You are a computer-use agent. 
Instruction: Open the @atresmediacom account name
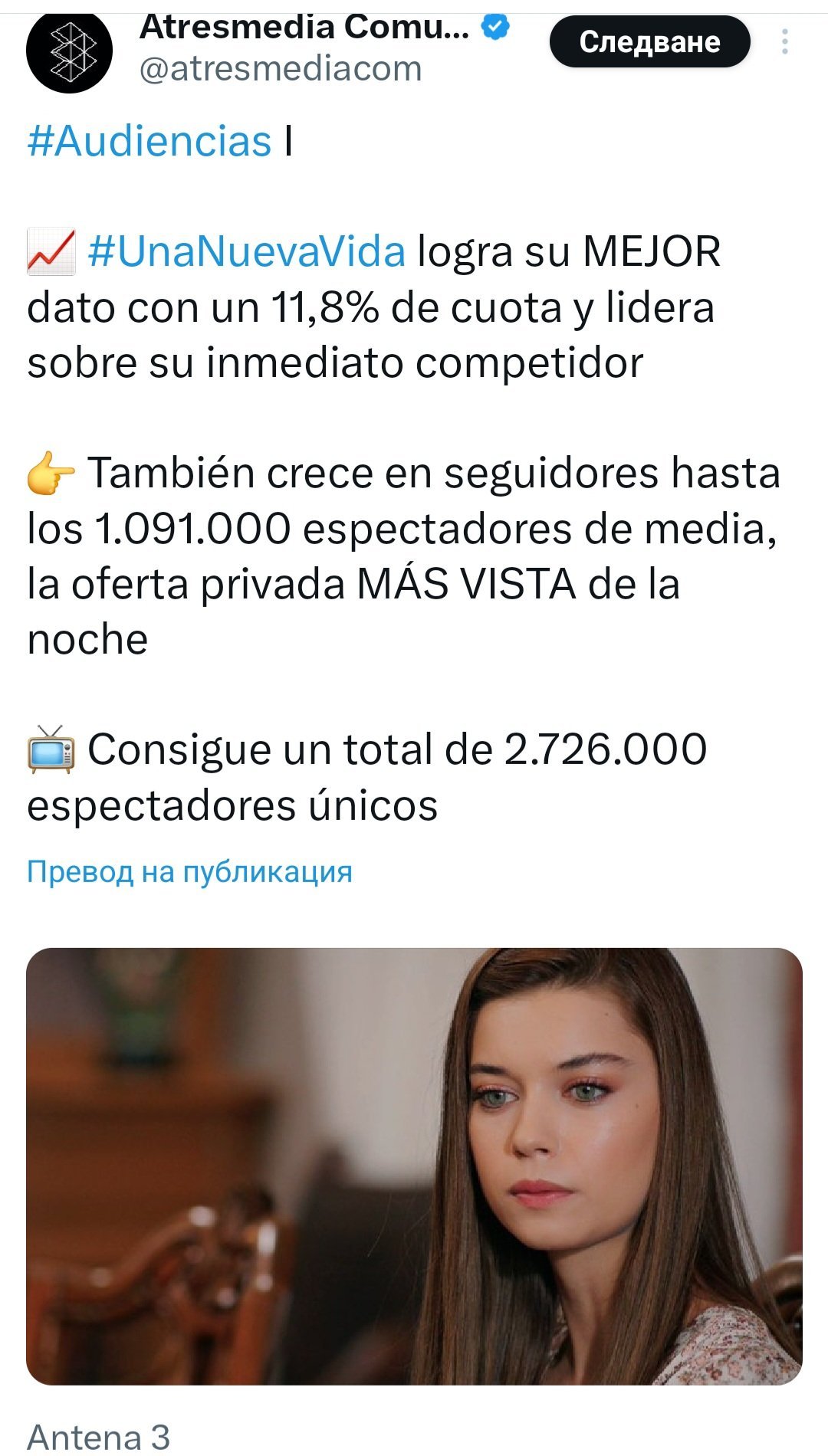coord(280,69)
